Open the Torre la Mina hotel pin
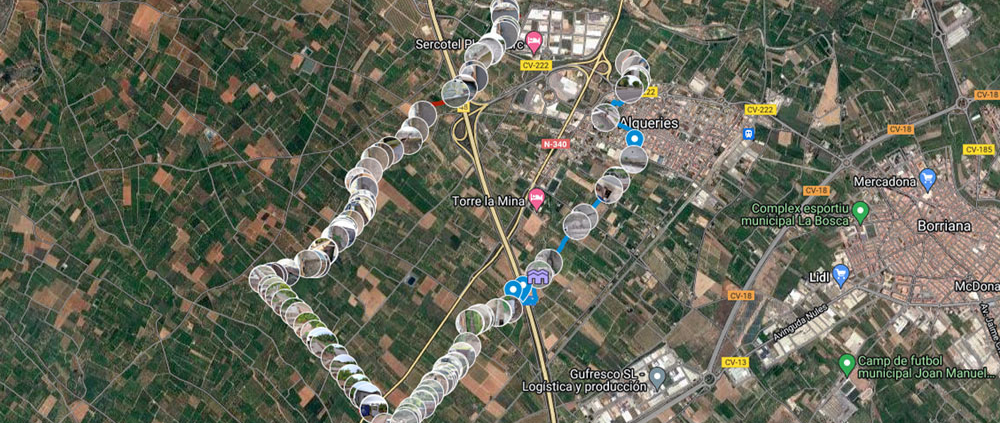This screenshot has height=423, width=1000. tap(537, 200)
